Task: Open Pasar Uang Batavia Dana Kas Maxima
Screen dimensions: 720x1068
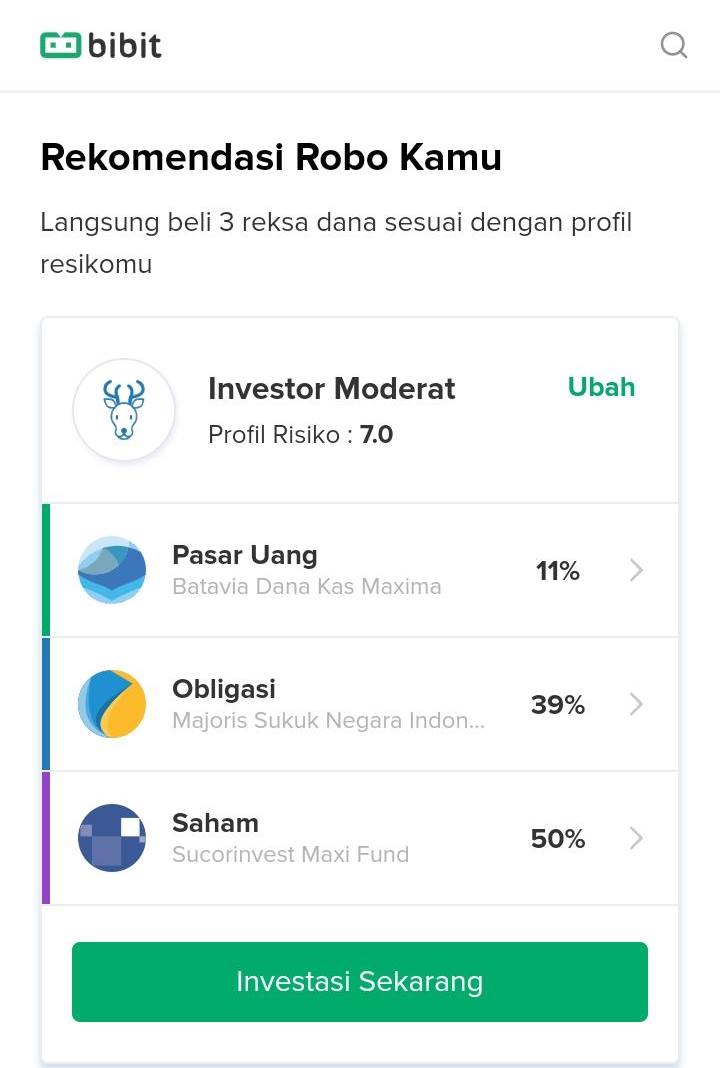Action: pos(360,570)
